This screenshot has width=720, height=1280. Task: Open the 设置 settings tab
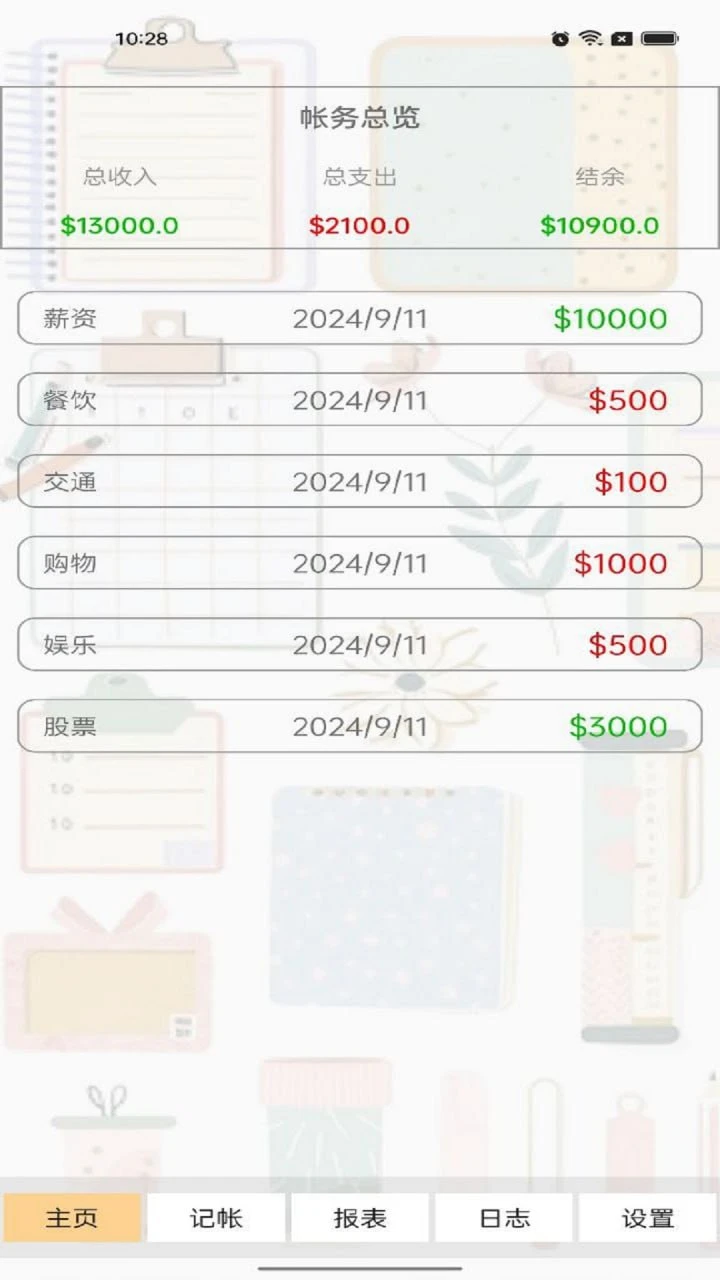[x=646, y=1218]
